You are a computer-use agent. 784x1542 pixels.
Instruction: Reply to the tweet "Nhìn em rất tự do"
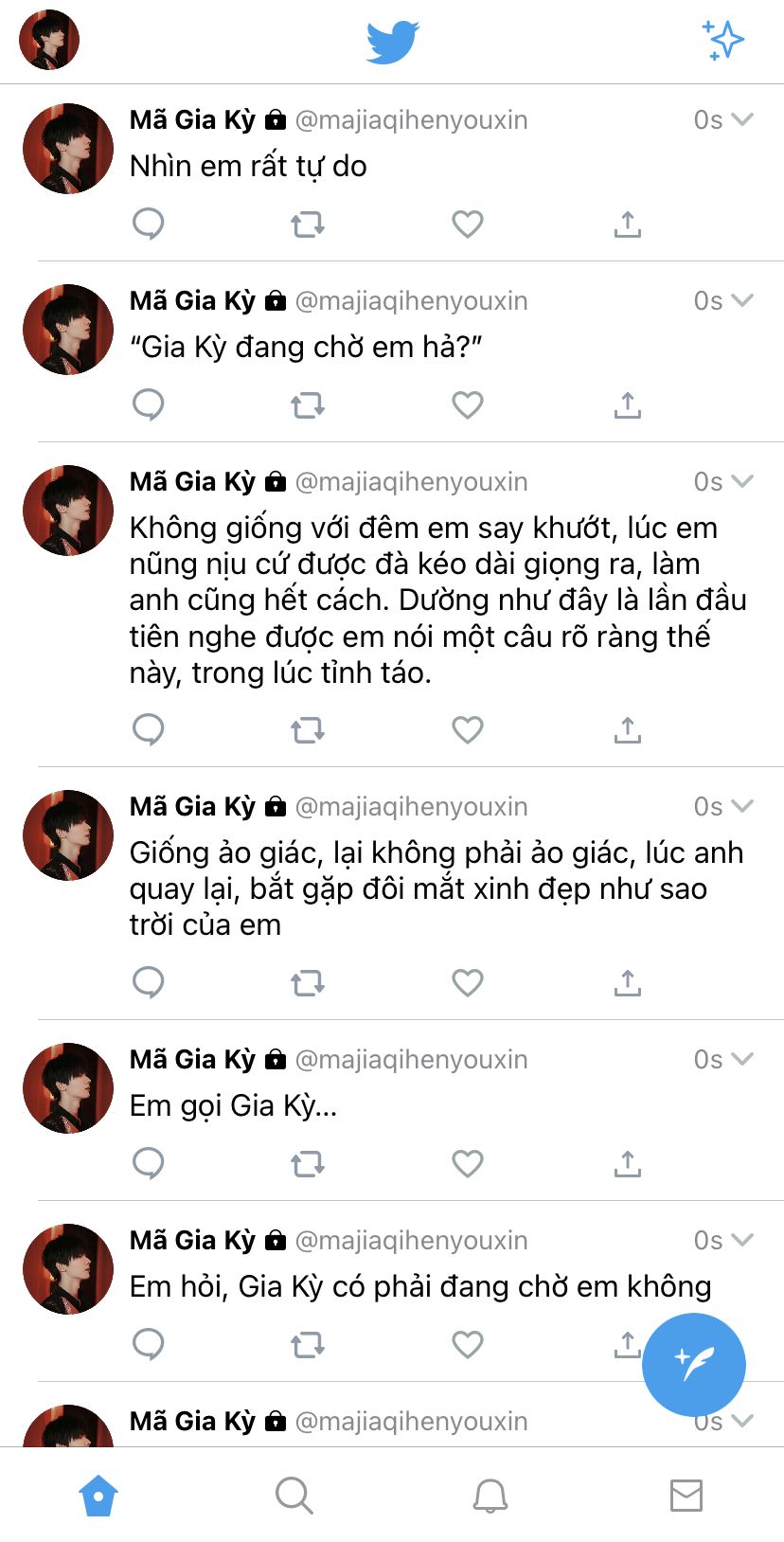tap(149, 224)
